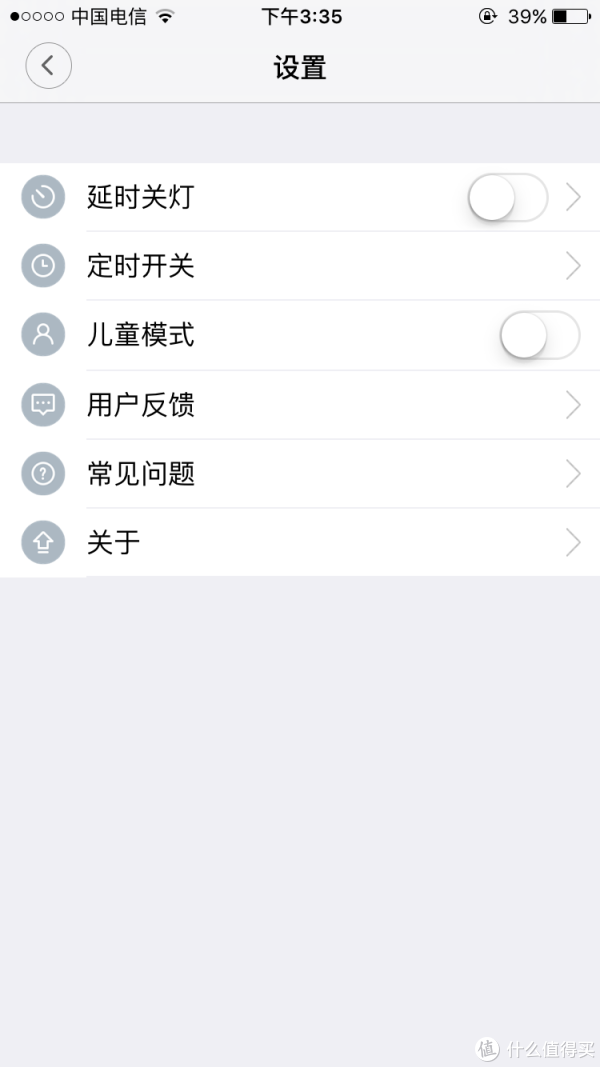Open 延时关灯 details via its chevron
Viewport: 600px width, 1067px height.
click(x=573, y=197)
